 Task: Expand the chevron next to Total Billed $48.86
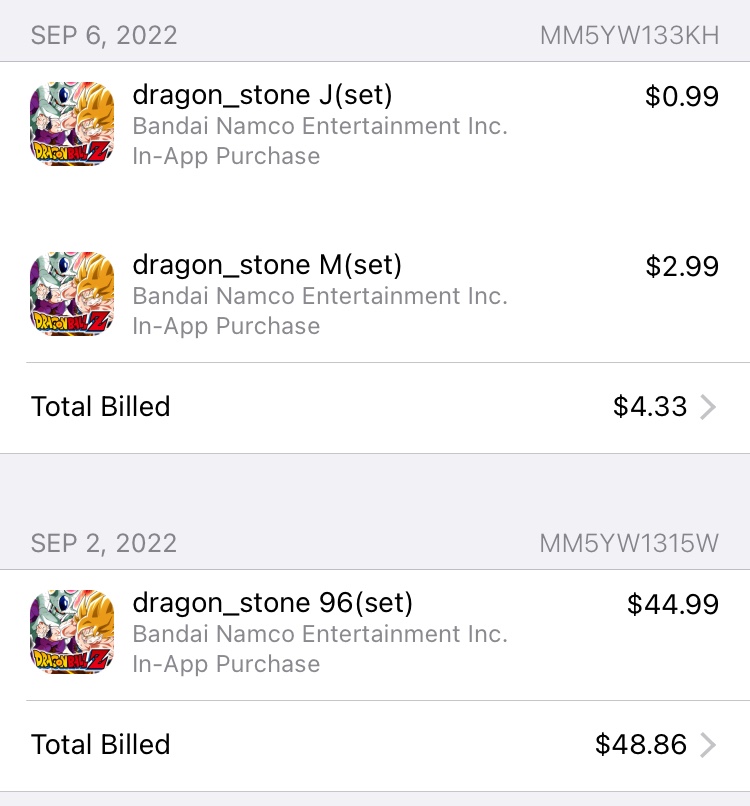712,744
